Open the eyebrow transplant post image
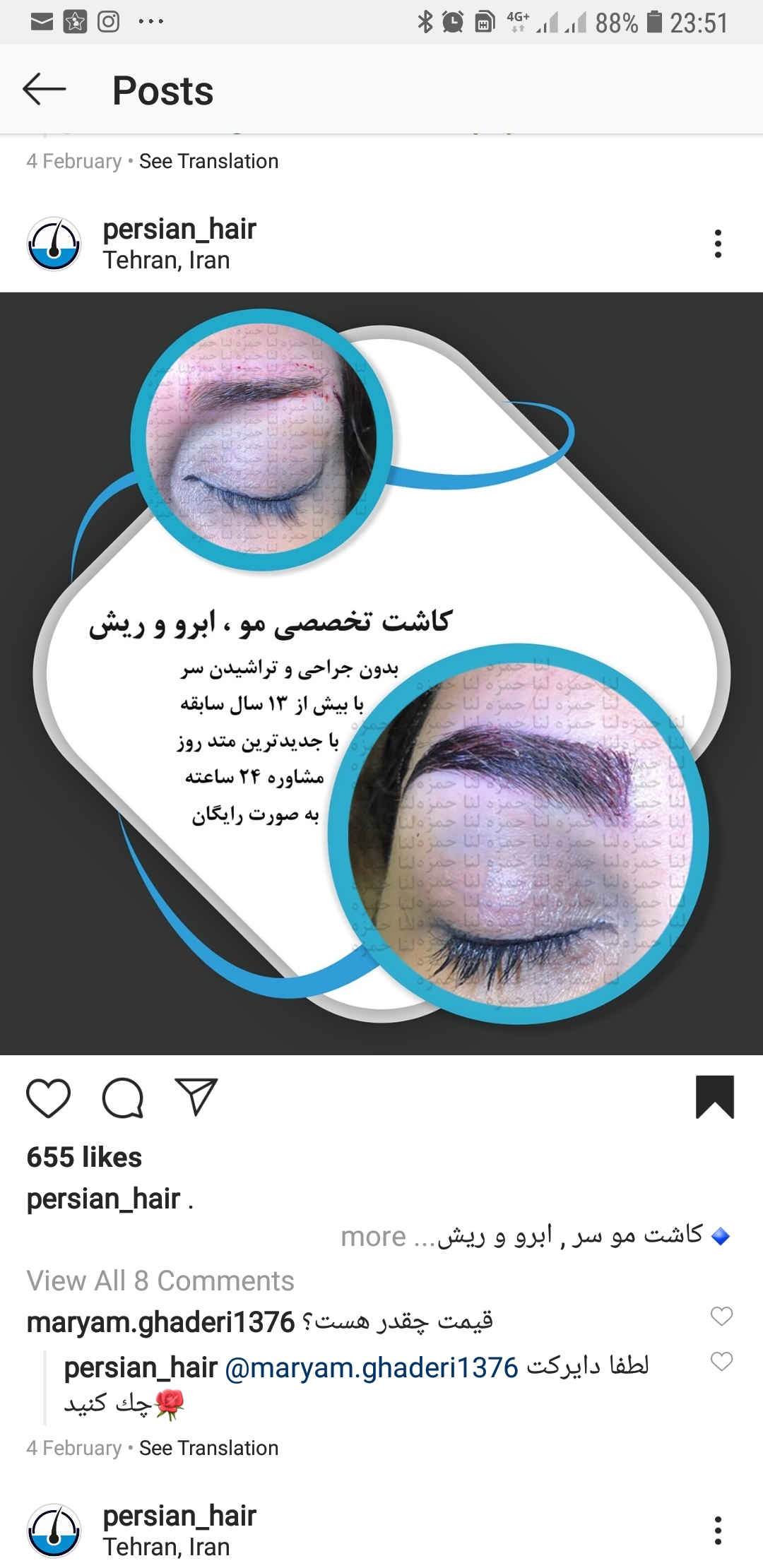The height and width of the screenshot is (1568, 763). 381,673
